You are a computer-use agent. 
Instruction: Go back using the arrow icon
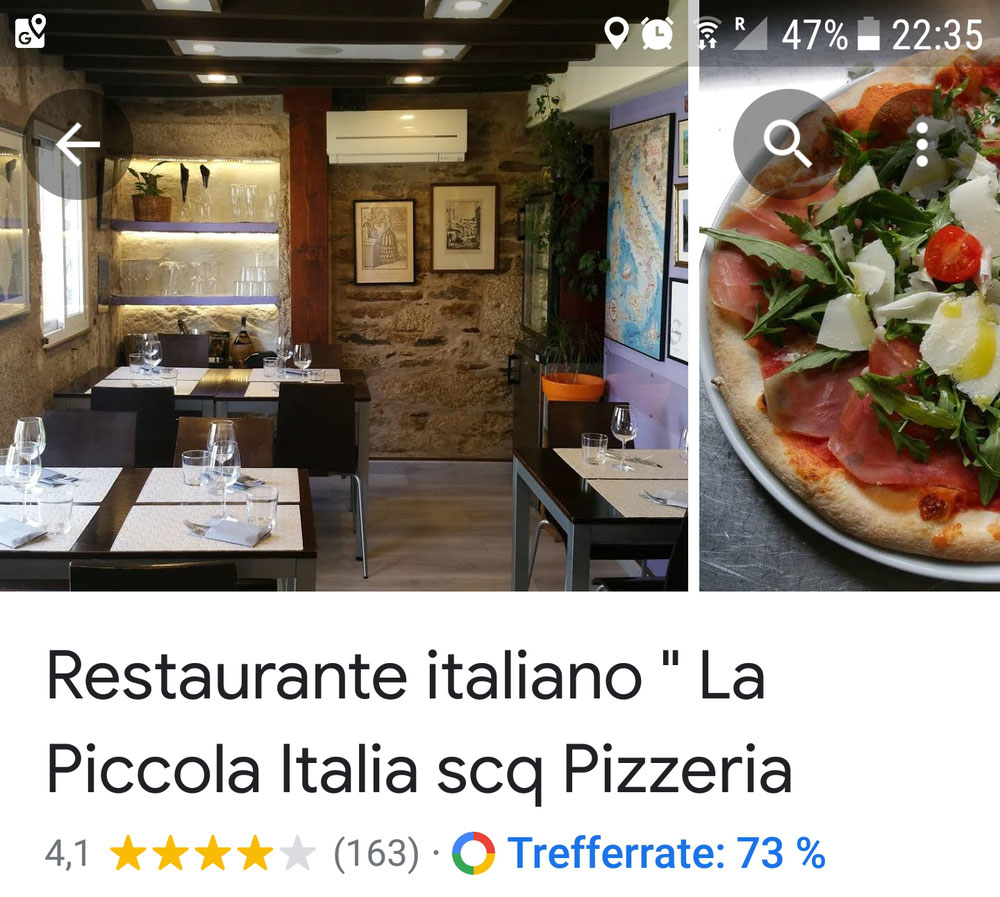77,145
